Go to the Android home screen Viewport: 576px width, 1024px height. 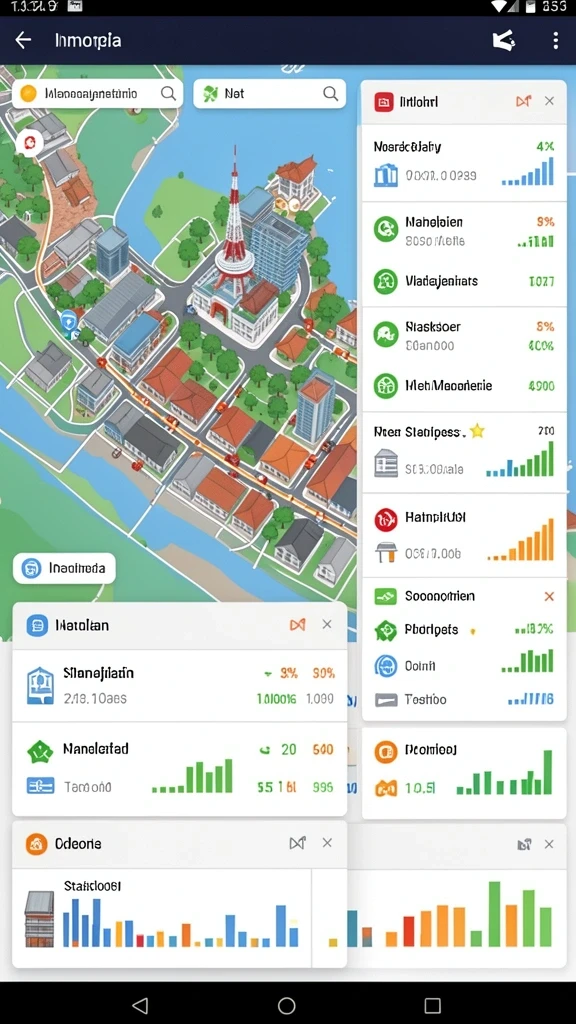(287, 1005)
